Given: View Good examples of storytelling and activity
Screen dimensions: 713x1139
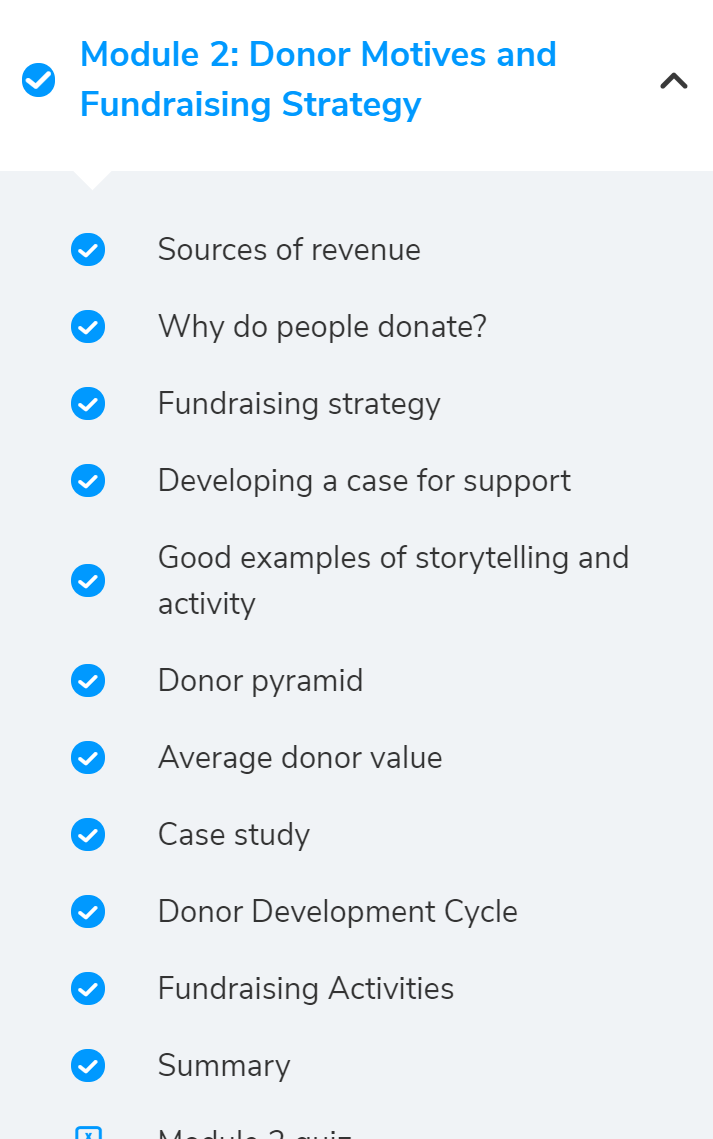Looking at the screenshot, I should click(393, 580).
